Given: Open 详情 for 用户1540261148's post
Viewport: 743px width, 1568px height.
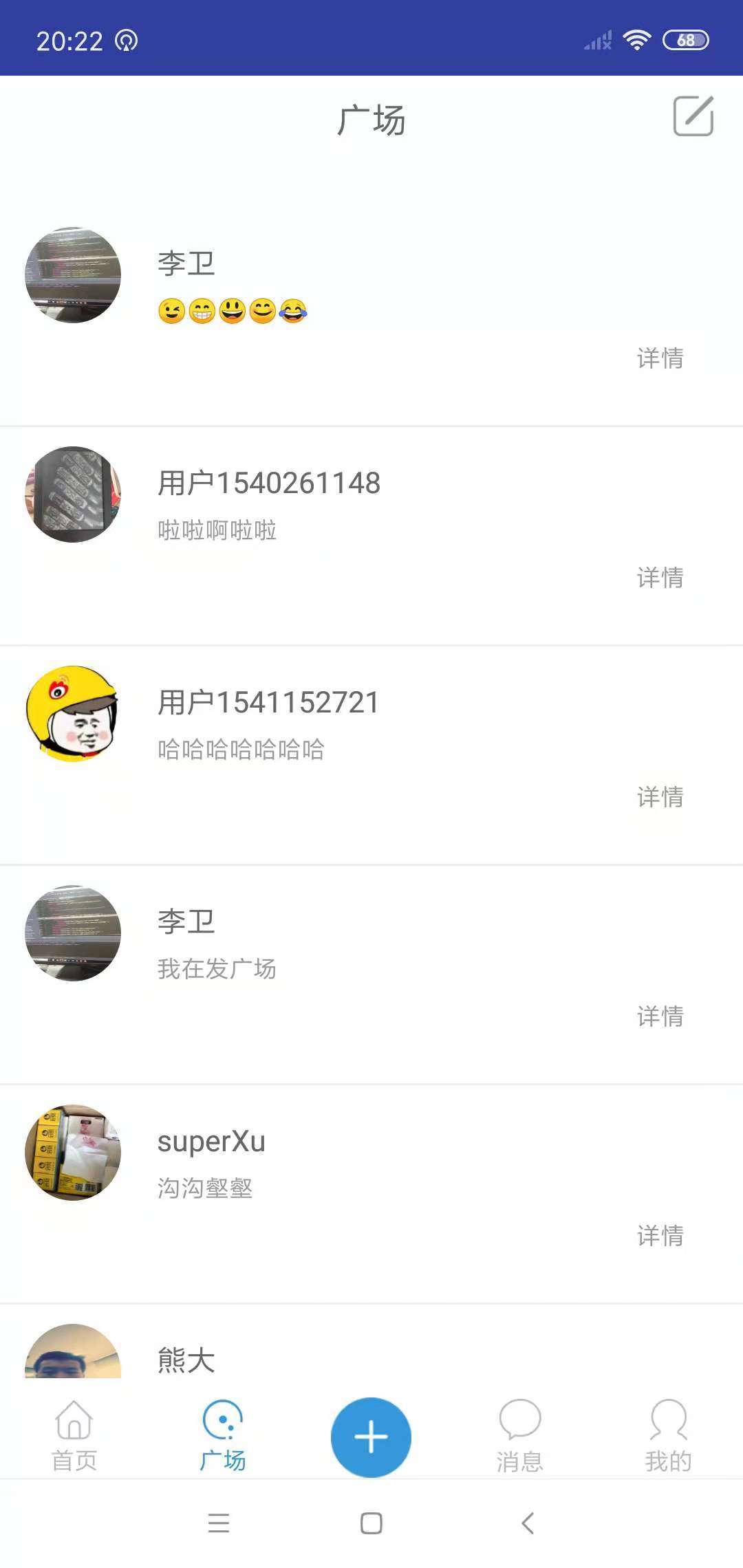Looking at the screenshot, I should (660, 578).
